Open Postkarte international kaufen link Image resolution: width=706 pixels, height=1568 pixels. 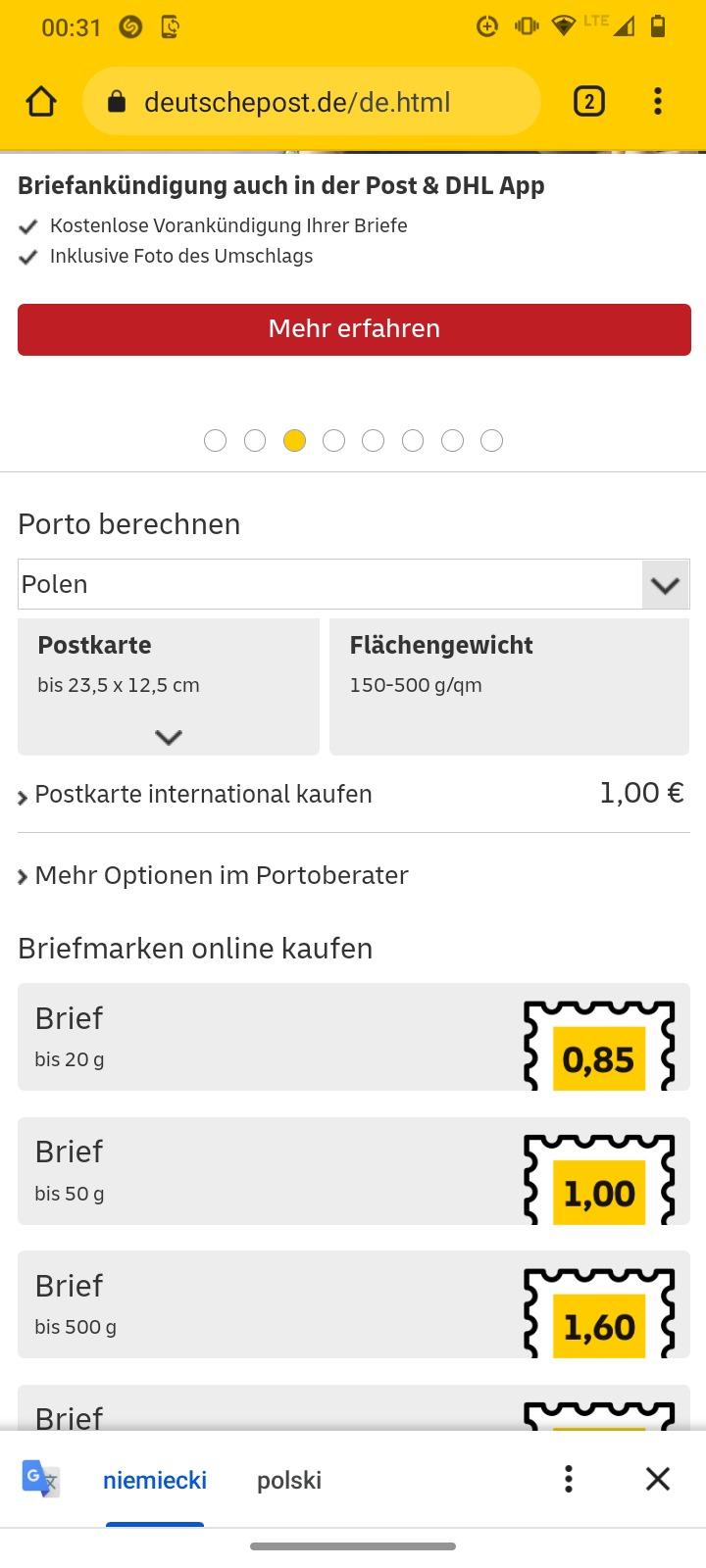[203, 794]
